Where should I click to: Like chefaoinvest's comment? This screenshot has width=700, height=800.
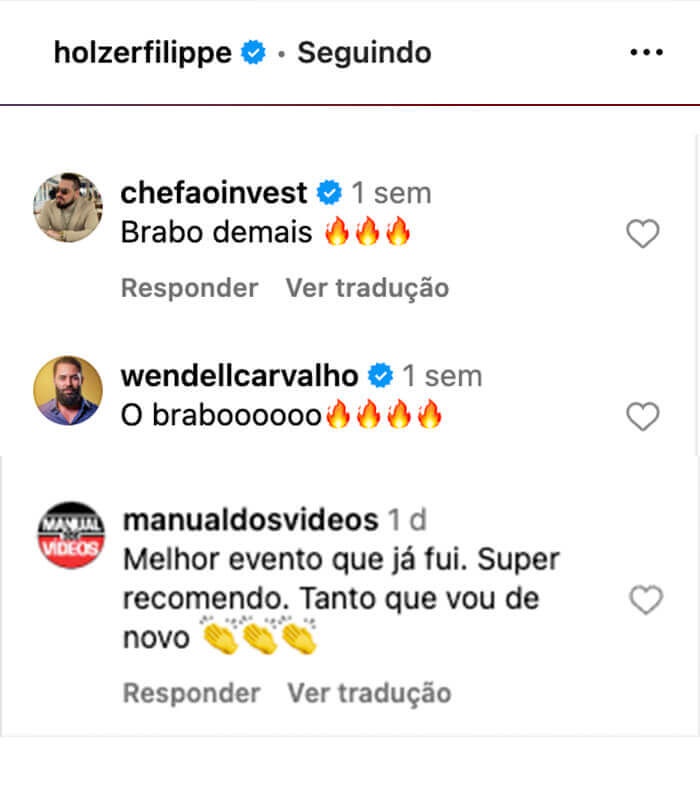[x=642, y=234]
